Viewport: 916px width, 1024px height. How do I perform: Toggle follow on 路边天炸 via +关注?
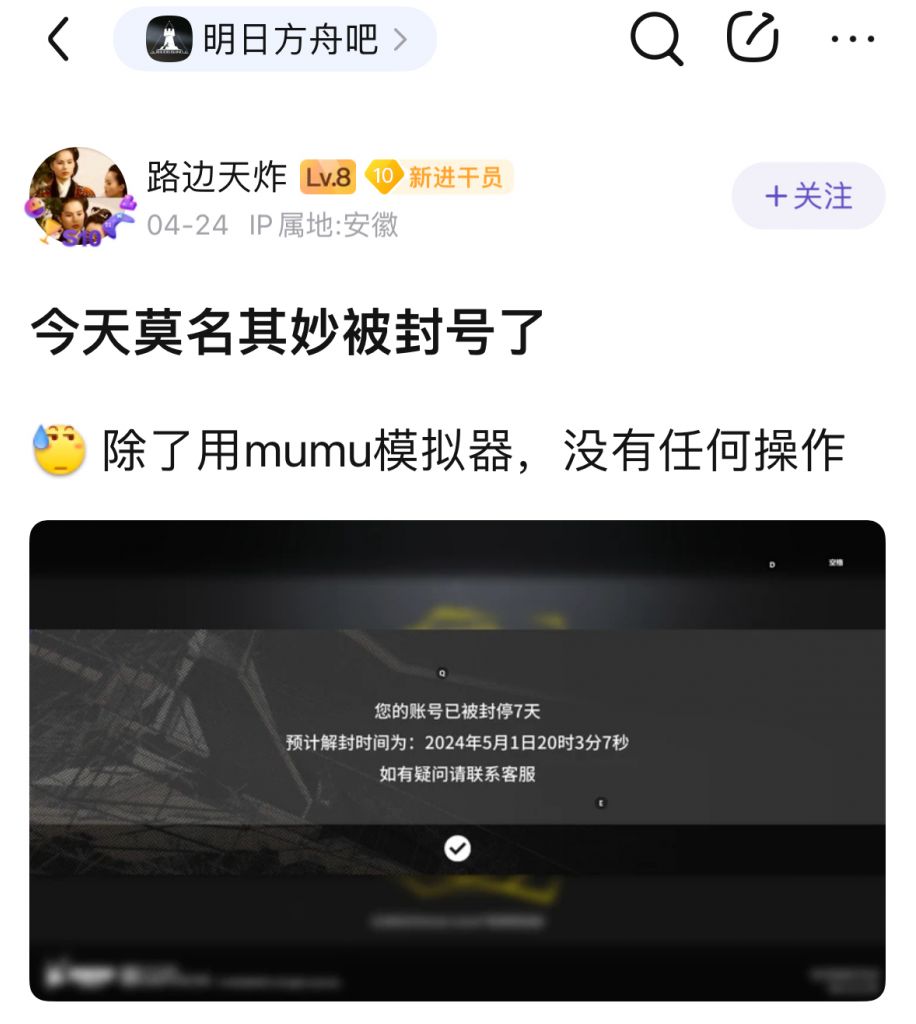807,196
